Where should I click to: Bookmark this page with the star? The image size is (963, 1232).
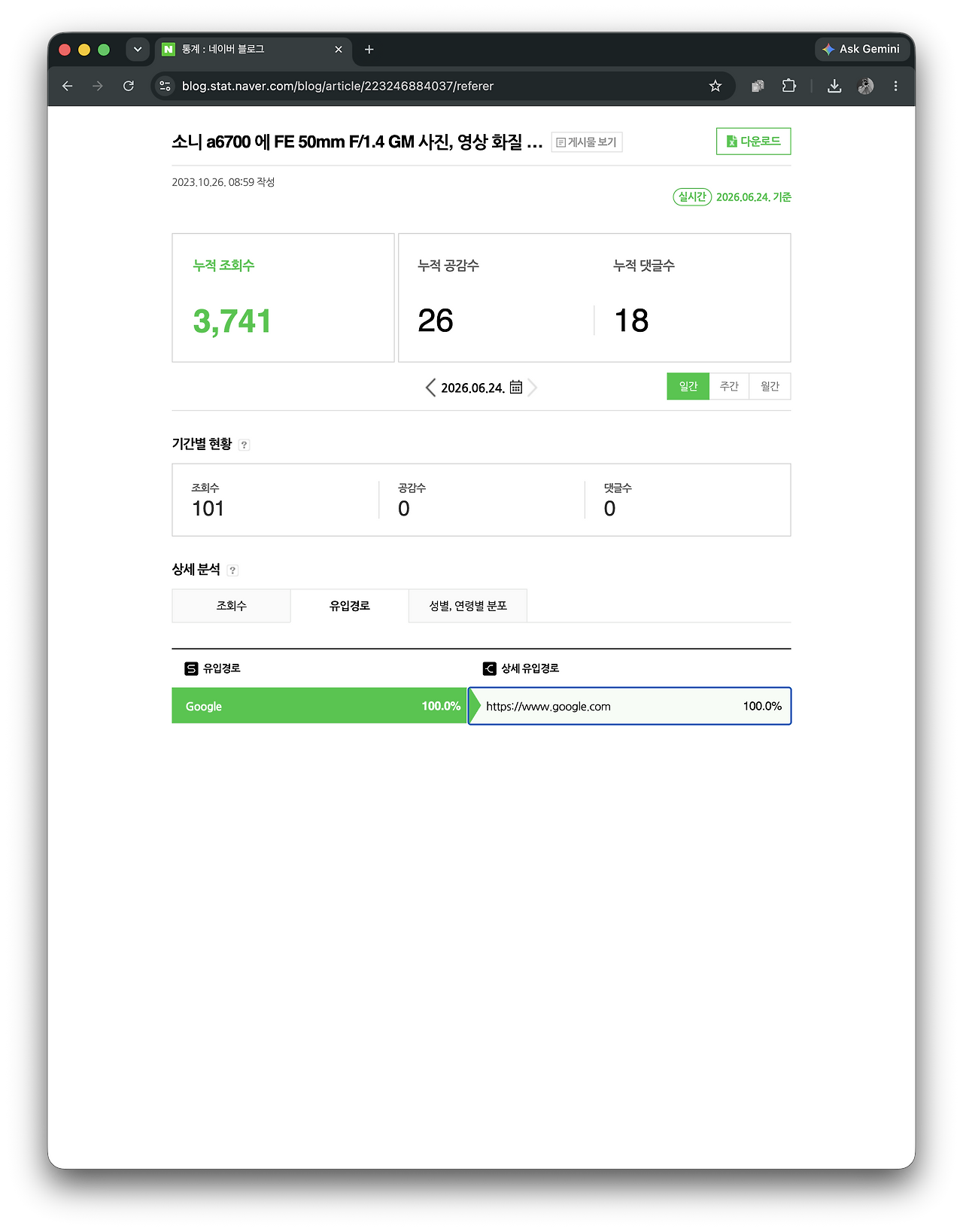pyautogui.click(x=715, y=86)
